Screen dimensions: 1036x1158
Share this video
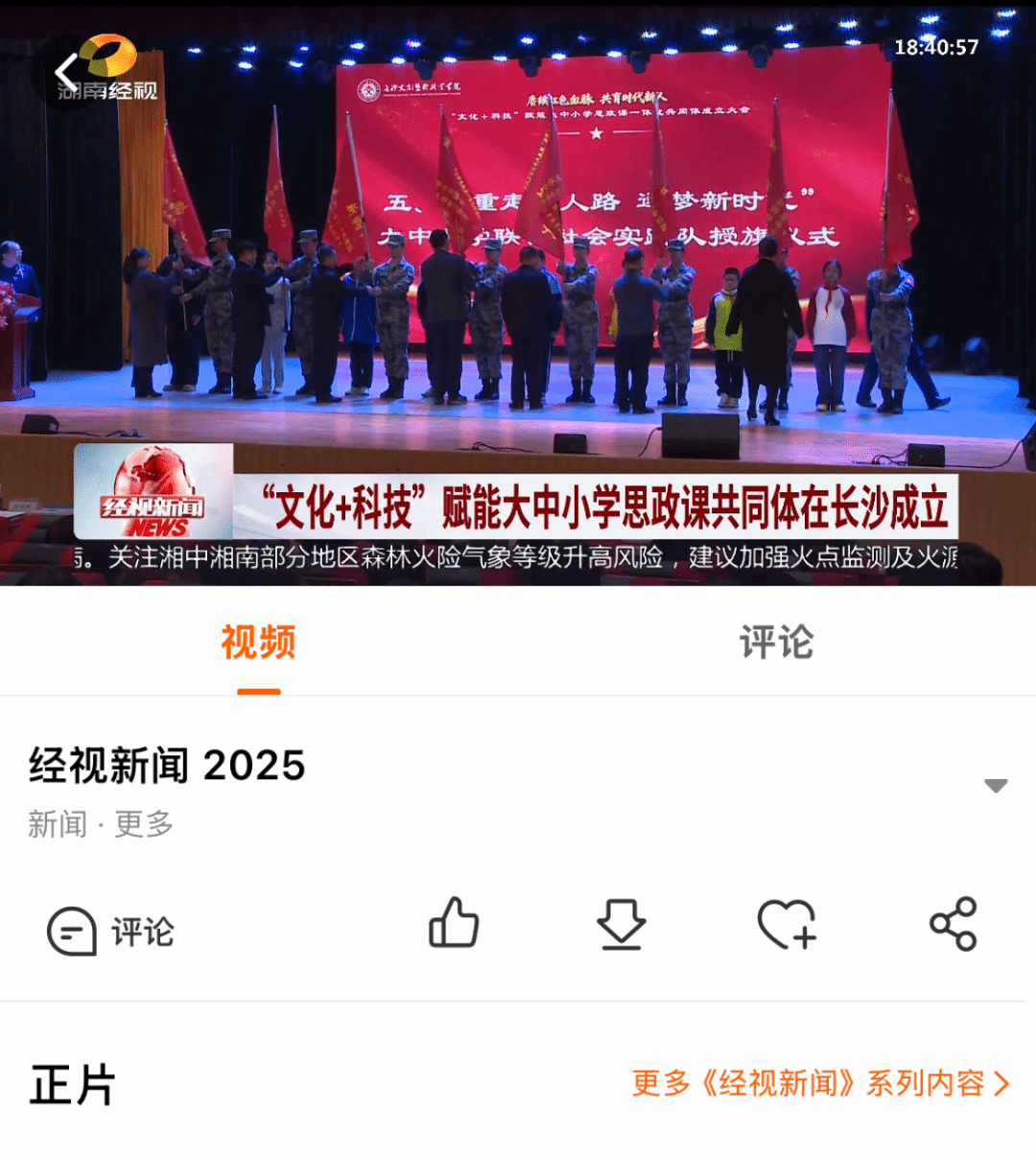[x=953, y=924]
